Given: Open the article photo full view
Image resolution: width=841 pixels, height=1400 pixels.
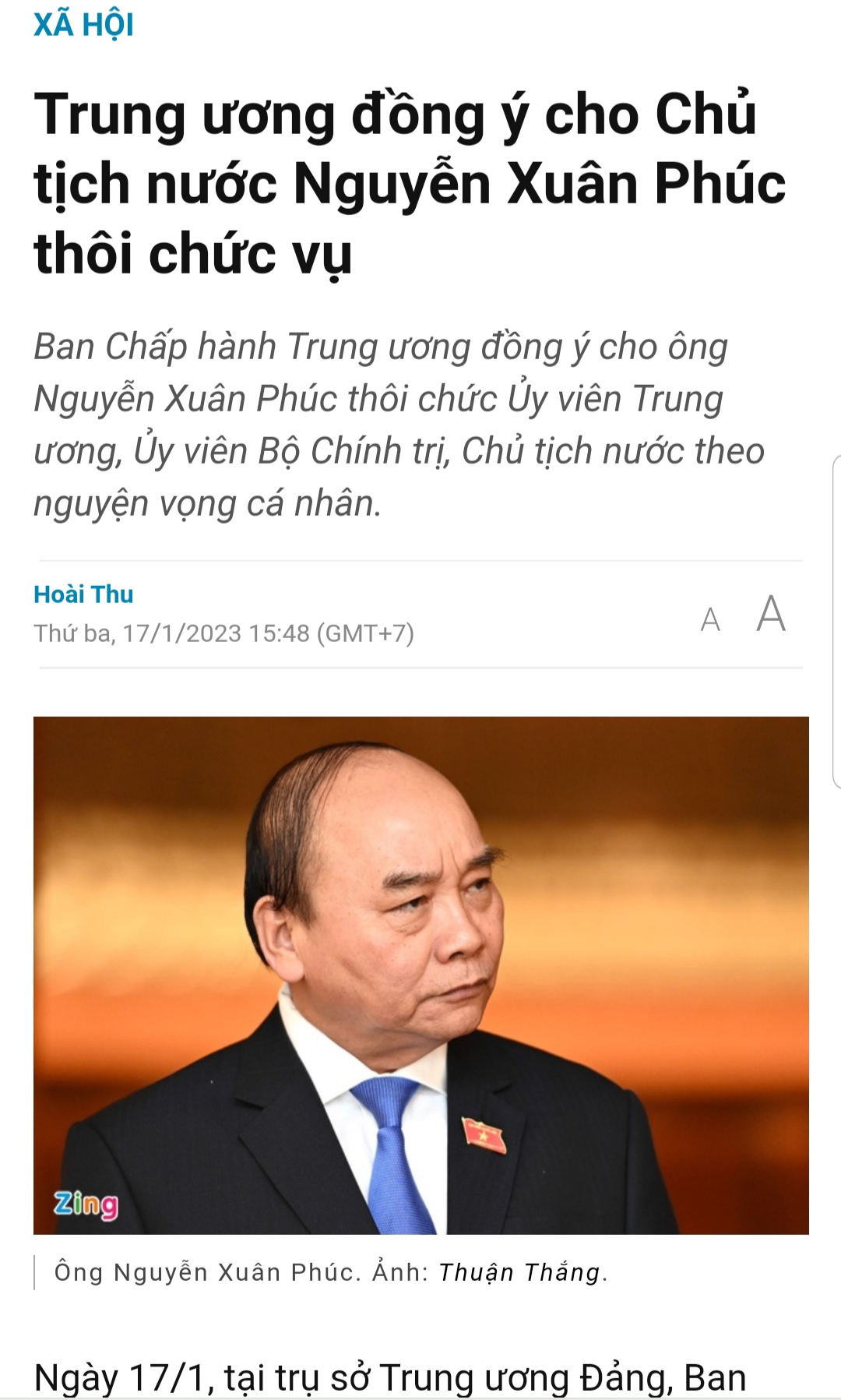Looking at the screenshot, I should [x=420, y=975].
